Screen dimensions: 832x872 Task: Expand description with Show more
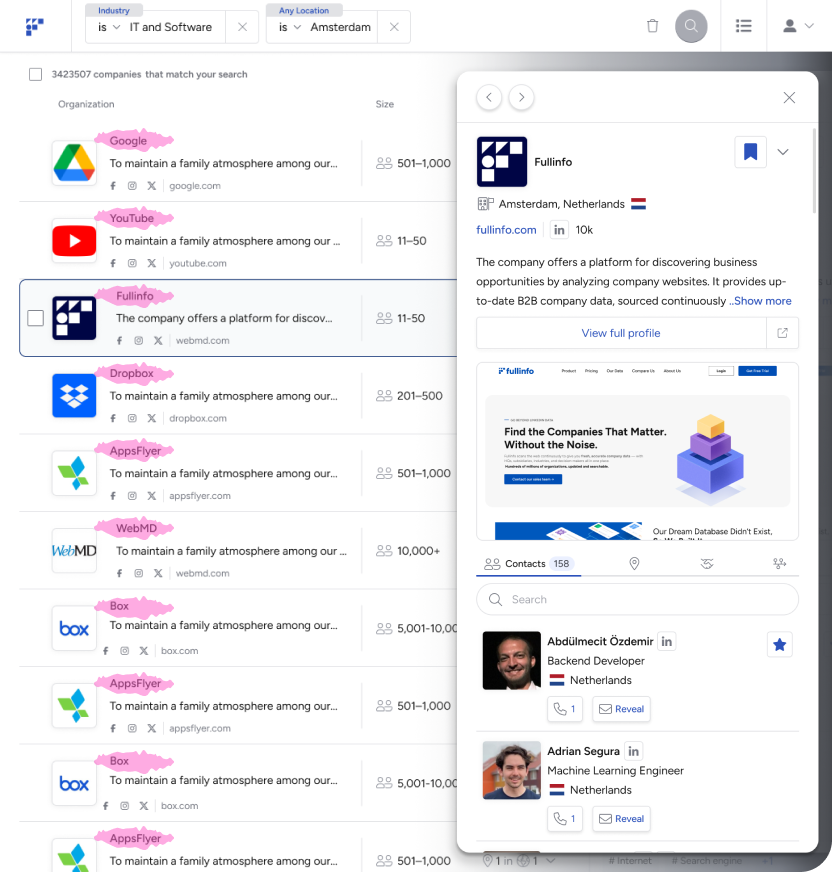point(762,301)
